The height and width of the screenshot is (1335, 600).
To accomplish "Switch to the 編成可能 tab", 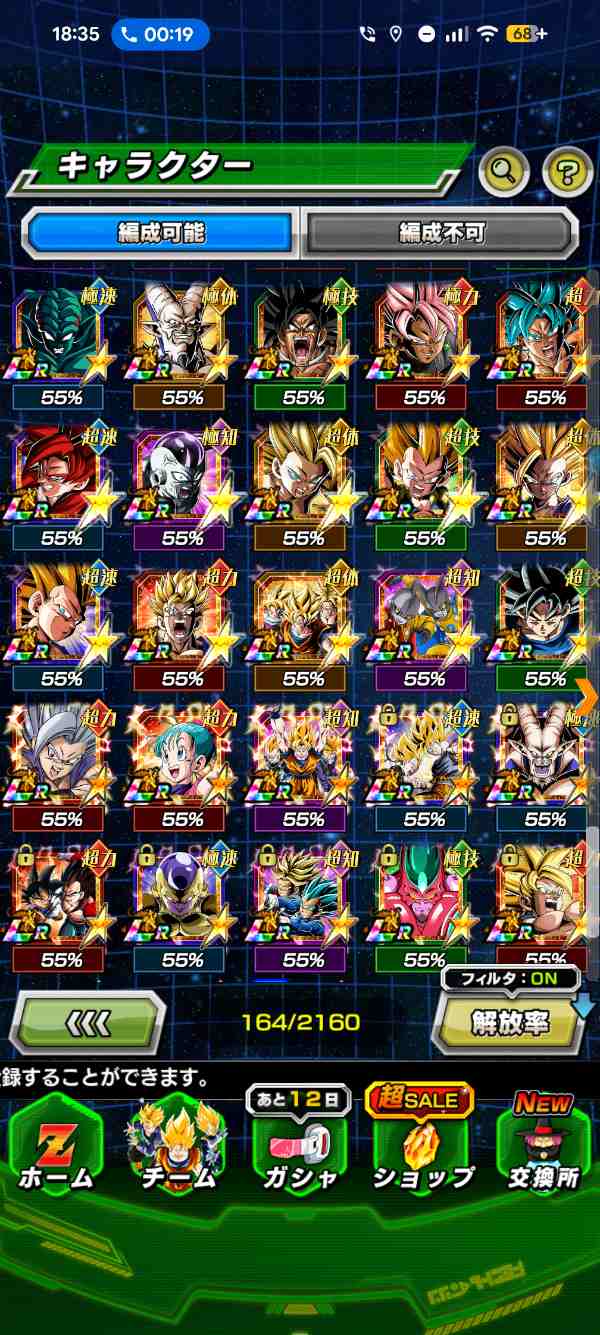I will [x=162, y=233].
